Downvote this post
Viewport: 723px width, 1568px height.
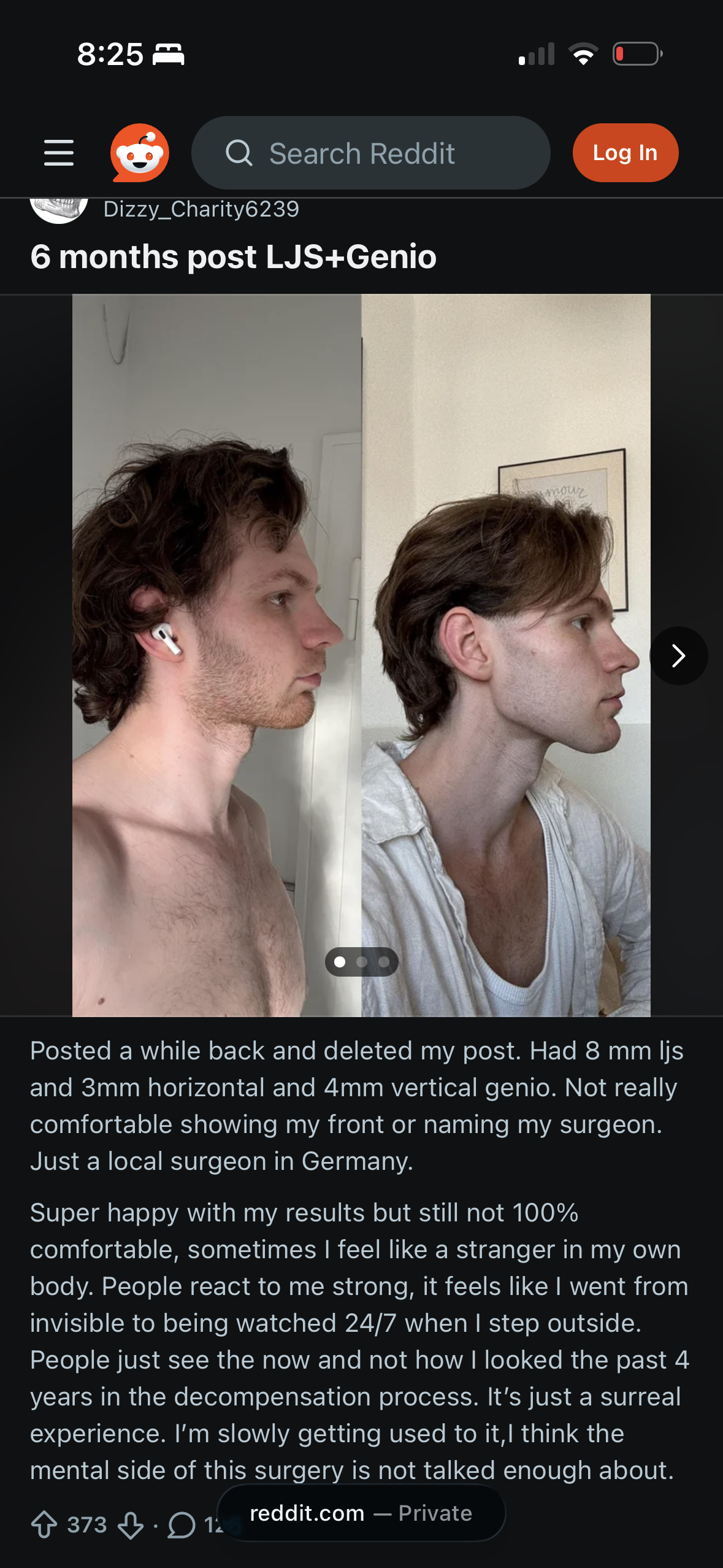coord(131,1525)
